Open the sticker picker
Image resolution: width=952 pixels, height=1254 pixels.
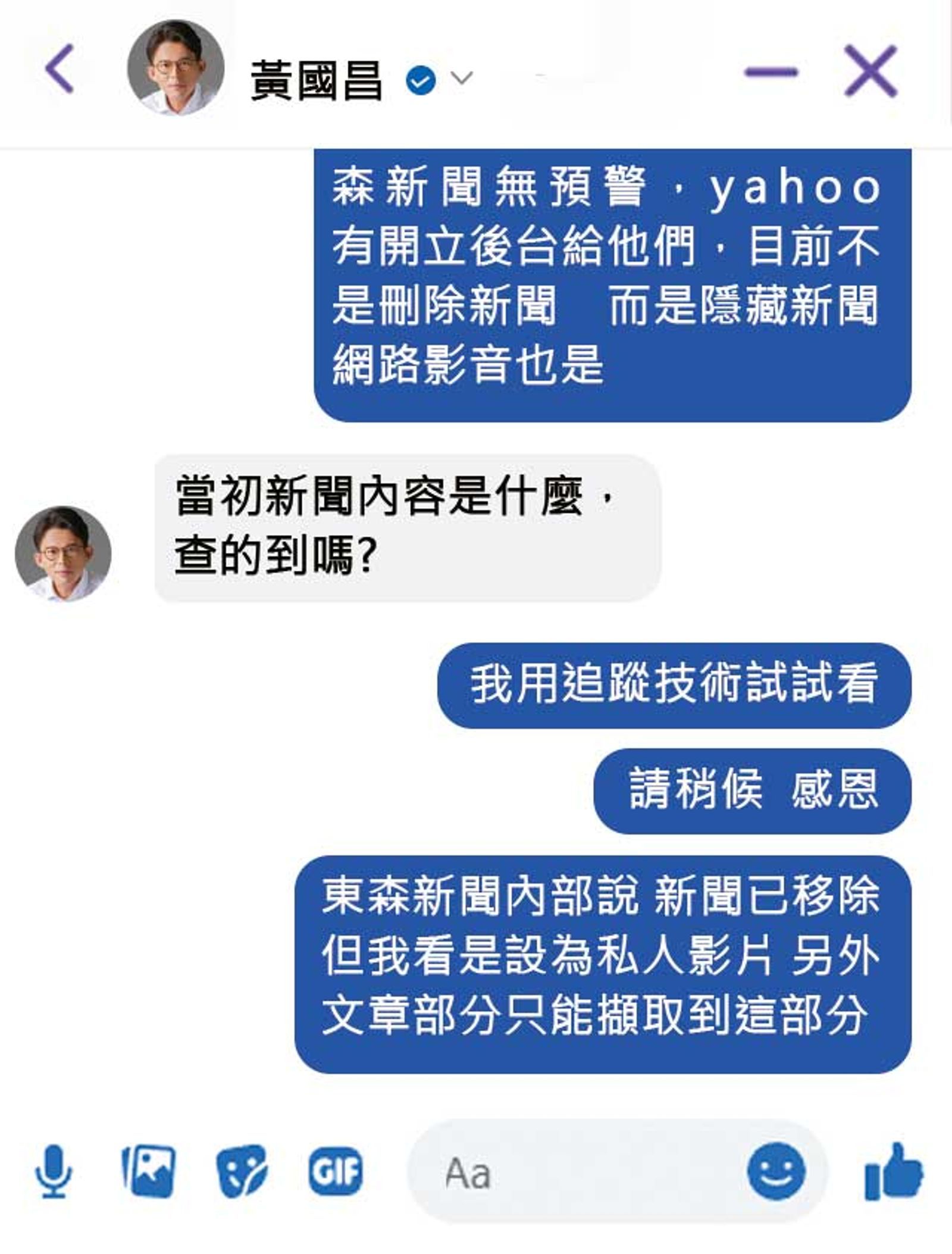[241, 1171]
